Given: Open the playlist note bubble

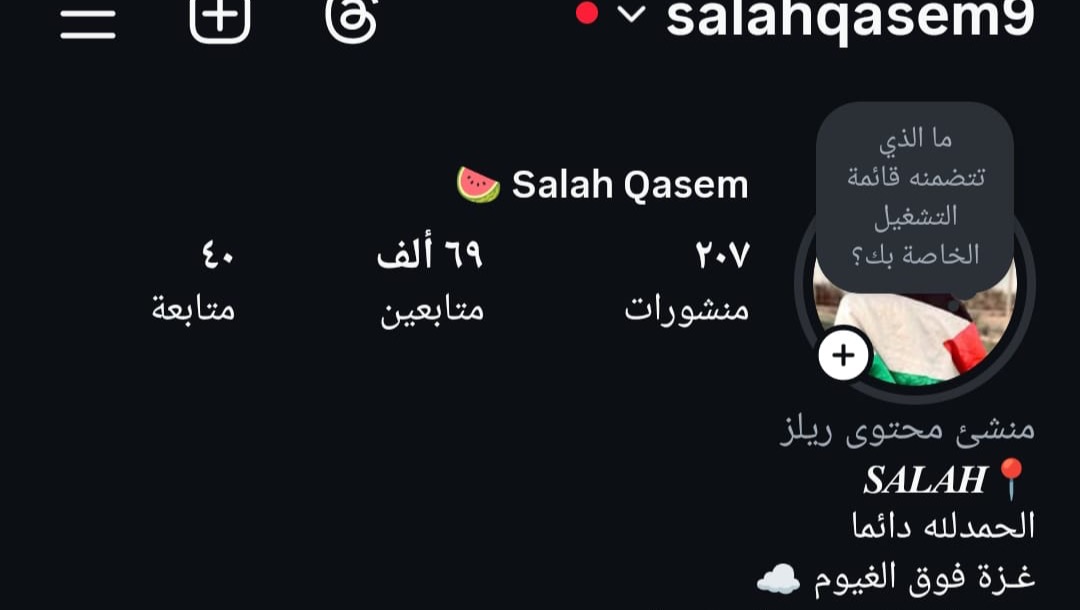Looking at the screenshot, I should click(x=914, y=197).
